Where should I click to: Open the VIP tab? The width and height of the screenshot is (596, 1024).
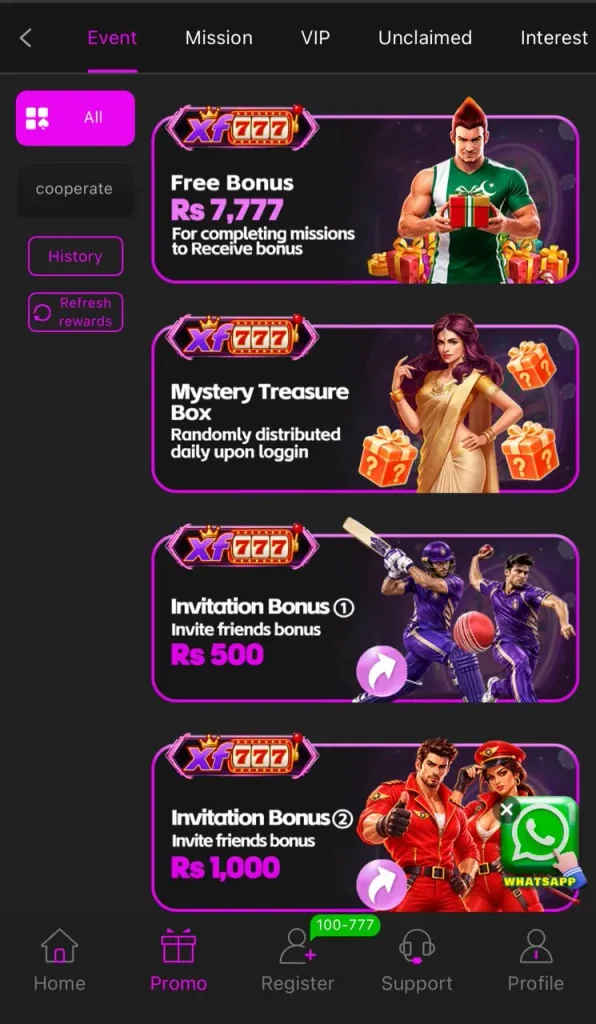click(315, 38)
